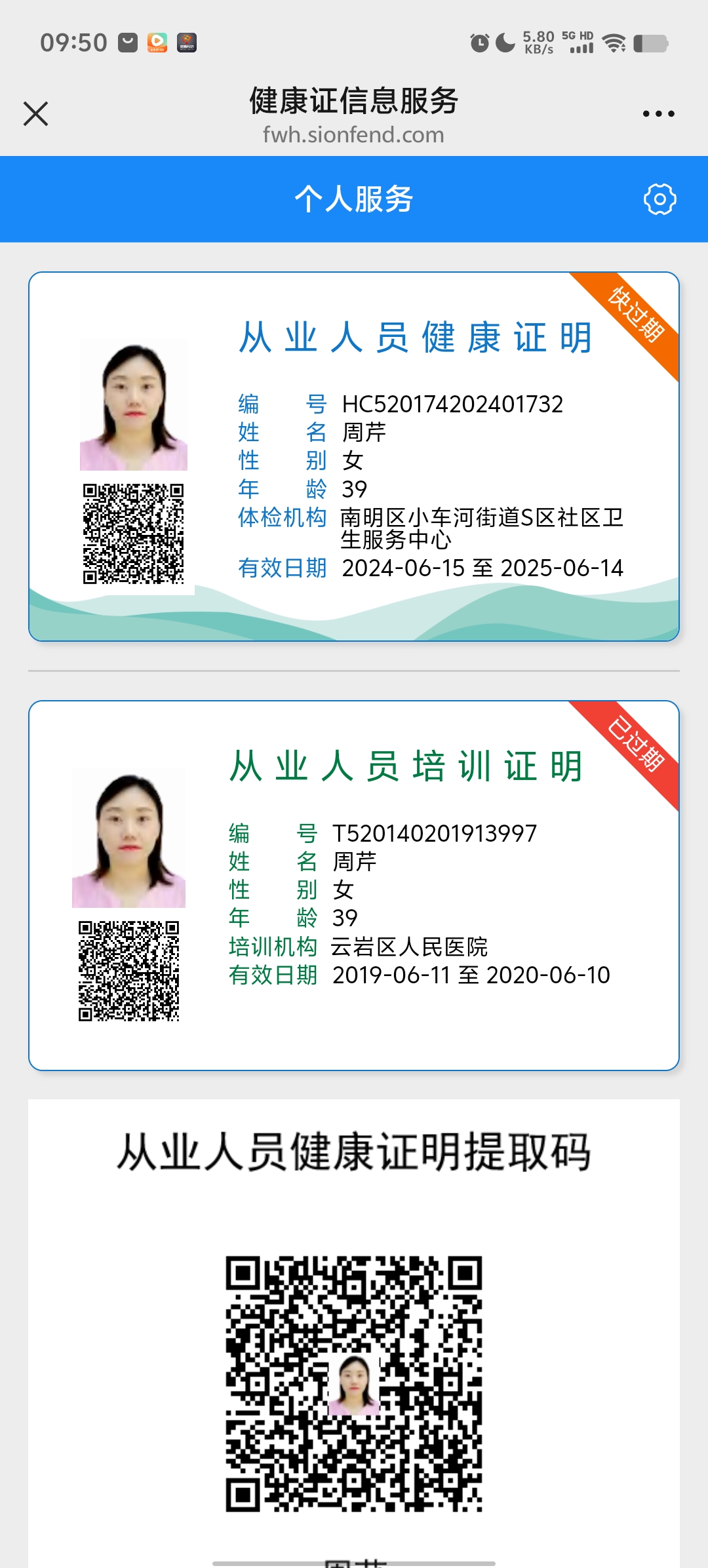Viewport: 708px width, 1568px height.
Task: Open the 从业人员培训证明 card
Action: click(x=354, y=885)
